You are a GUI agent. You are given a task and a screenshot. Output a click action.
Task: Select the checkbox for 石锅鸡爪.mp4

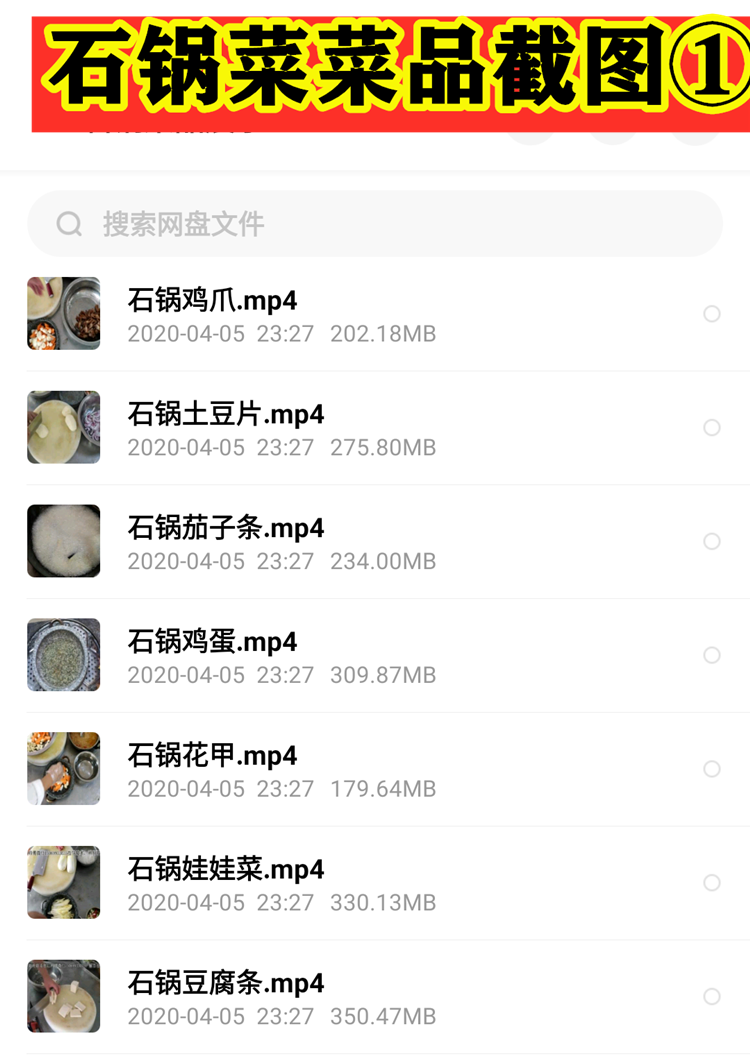pos(712,313)
